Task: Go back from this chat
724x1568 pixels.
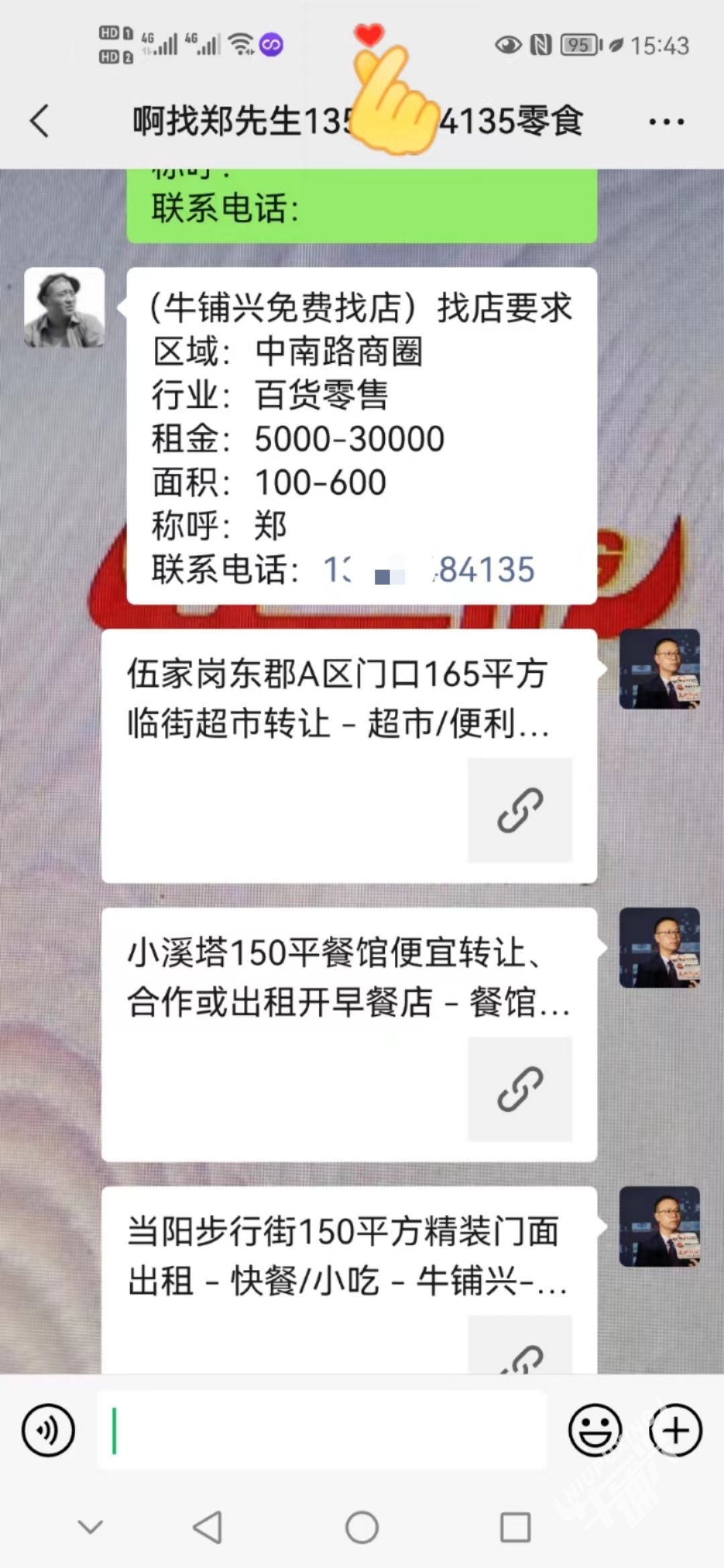Action: [x=40, y=121]
